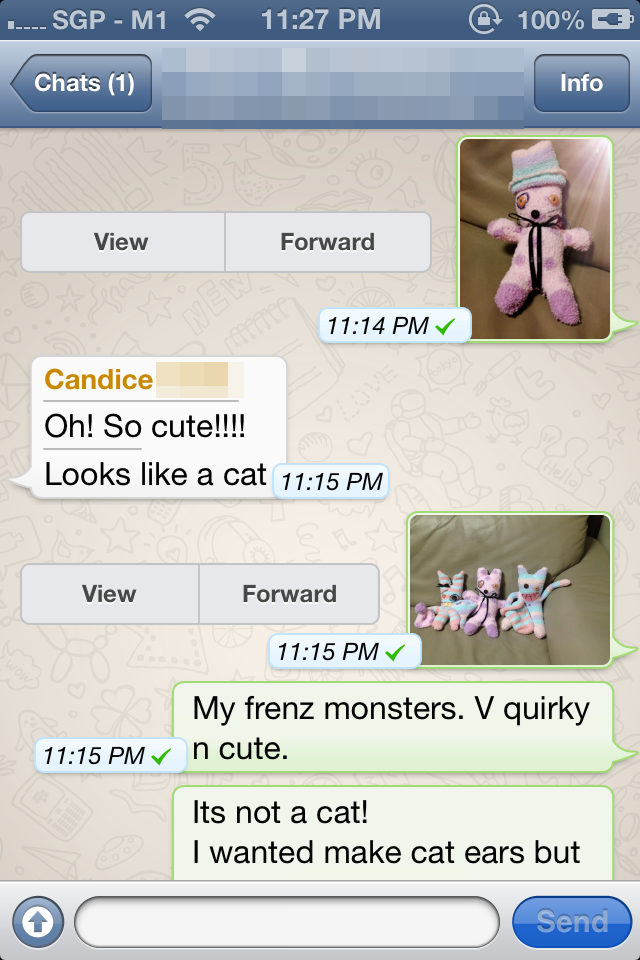View the three monsters photo on the sofa
Viewport: 640px width, 960px height.
109,594
